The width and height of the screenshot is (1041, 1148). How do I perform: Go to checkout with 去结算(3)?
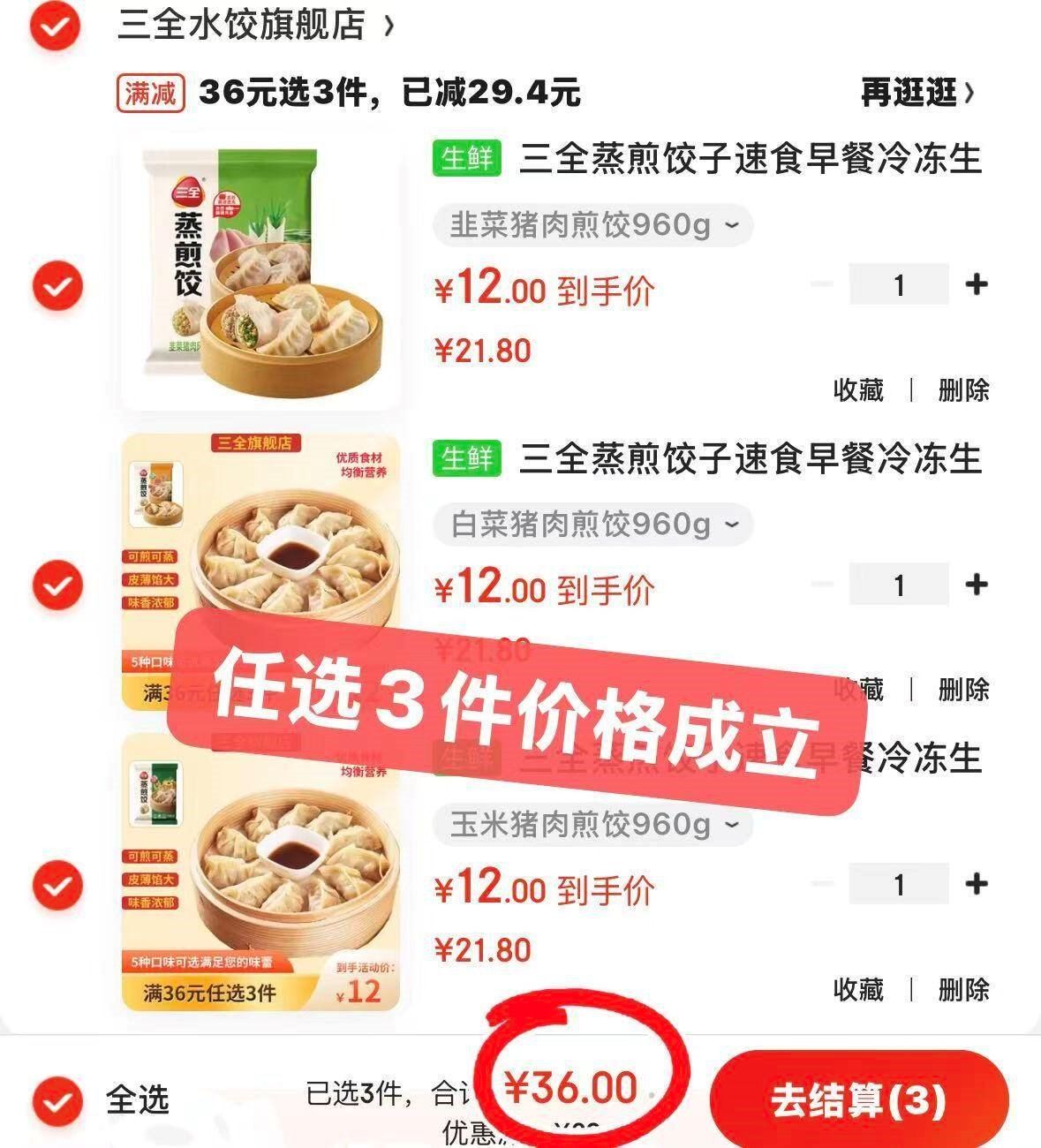tap(858, 1100)
